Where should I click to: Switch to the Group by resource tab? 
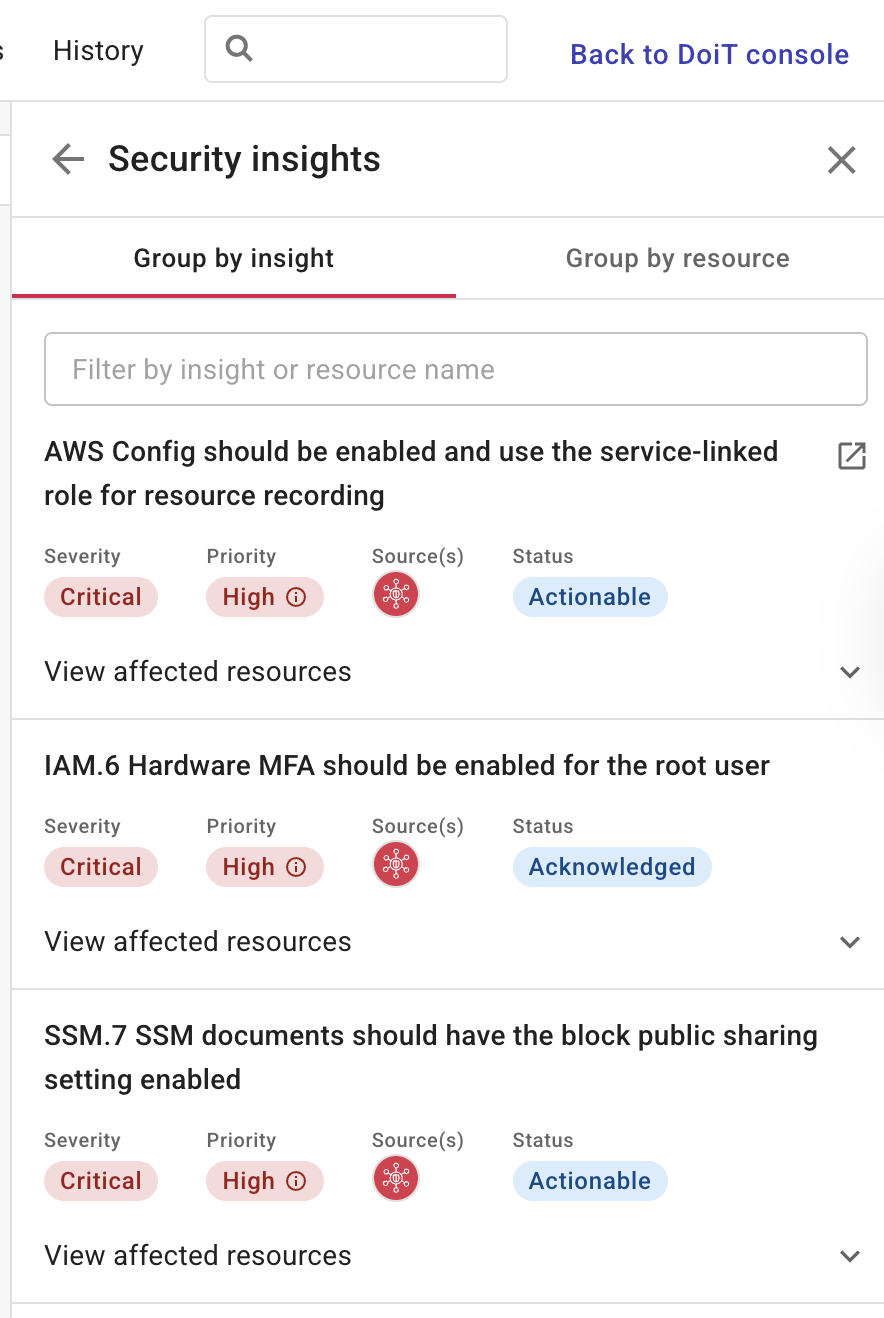tap(677, 258)
